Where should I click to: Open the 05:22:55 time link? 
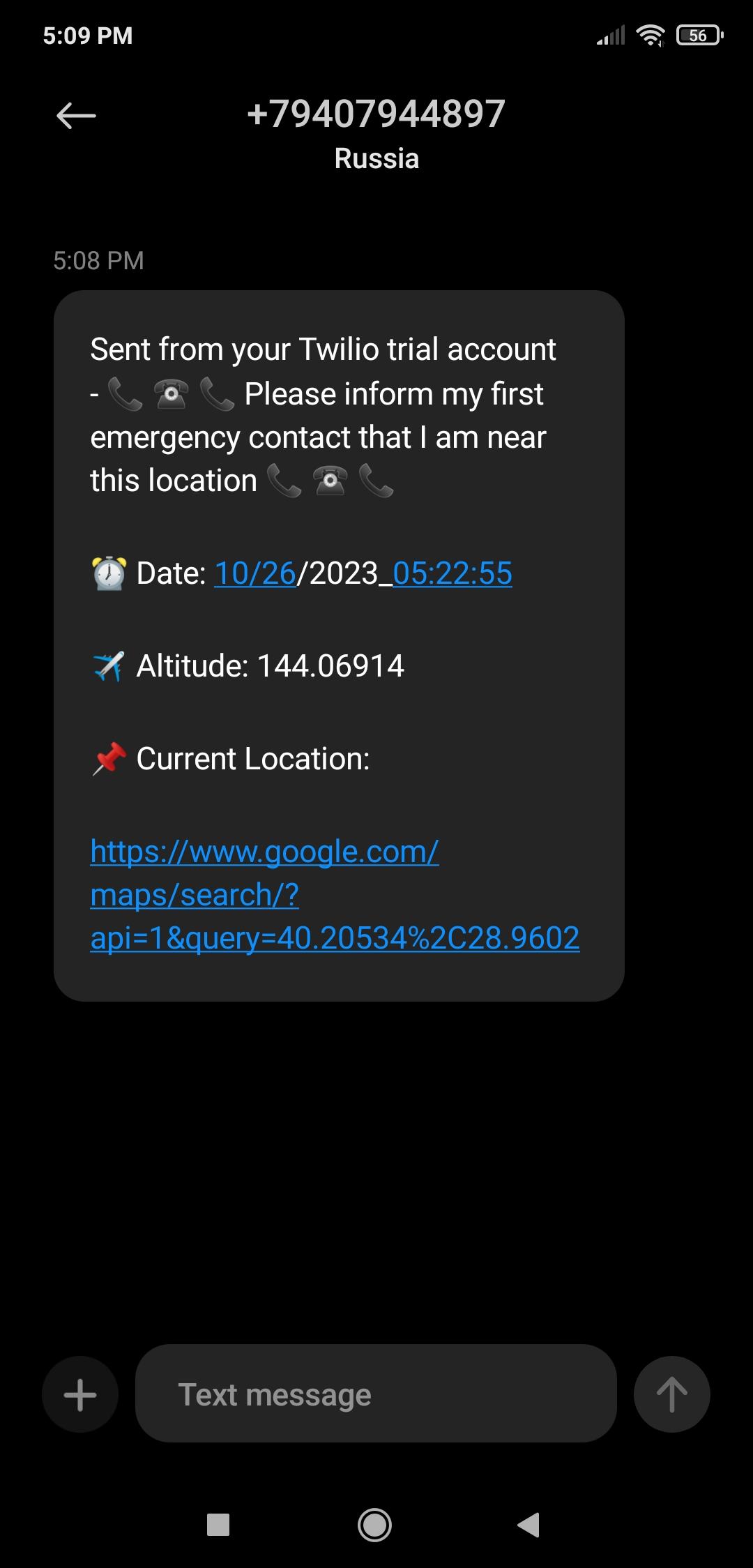point(453,574)
